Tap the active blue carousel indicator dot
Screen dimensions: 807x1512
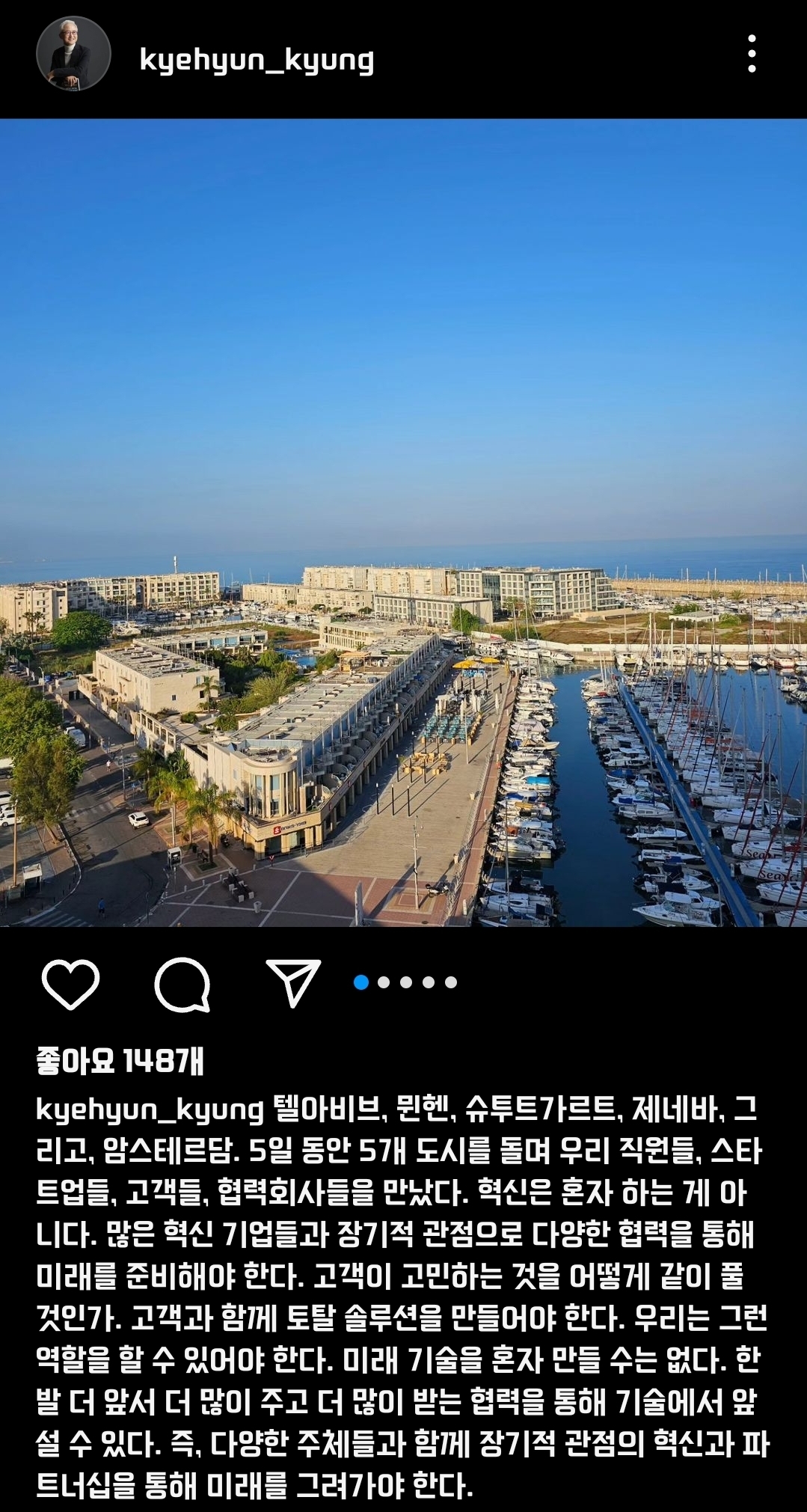coord(363,981)
